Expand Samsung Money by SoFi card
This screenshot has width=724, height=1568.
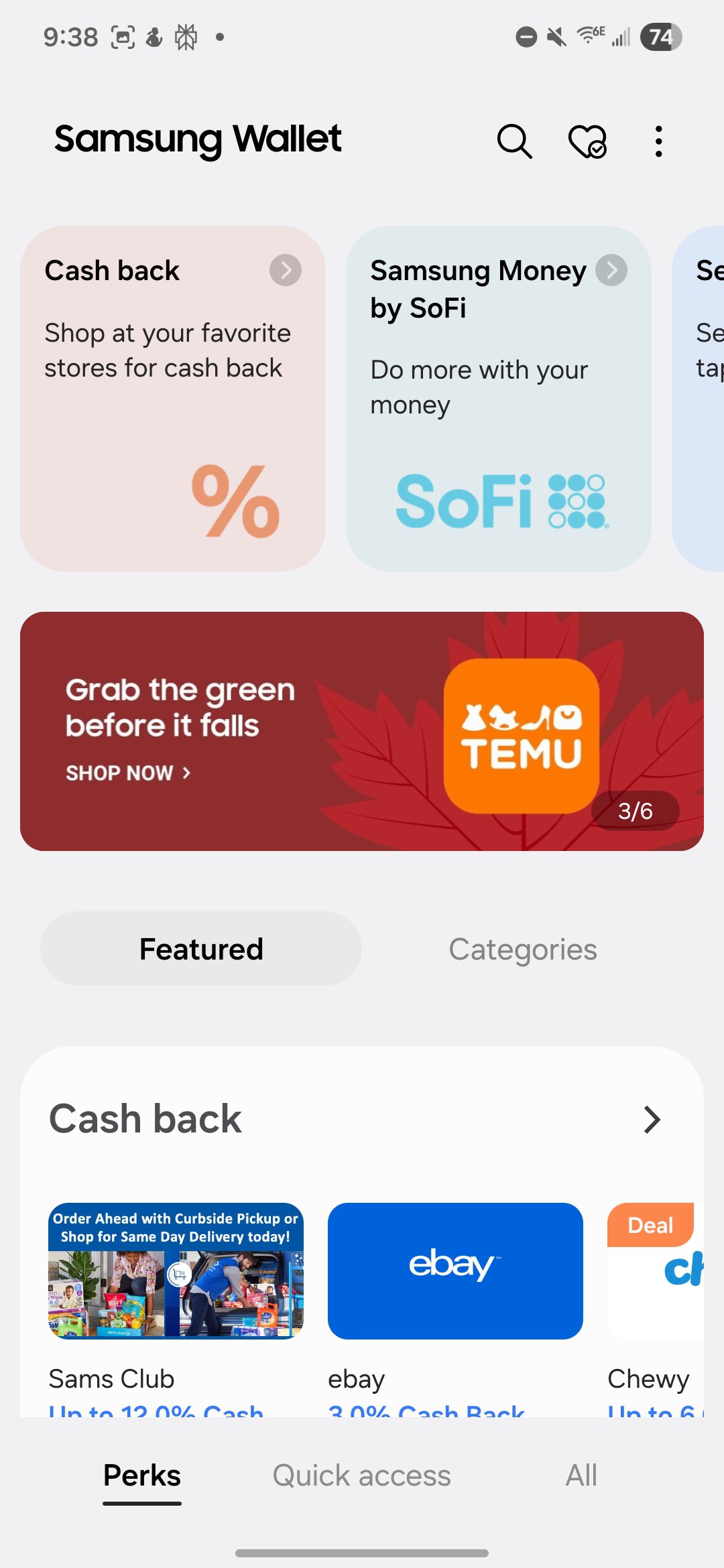[x=611, y=271]
